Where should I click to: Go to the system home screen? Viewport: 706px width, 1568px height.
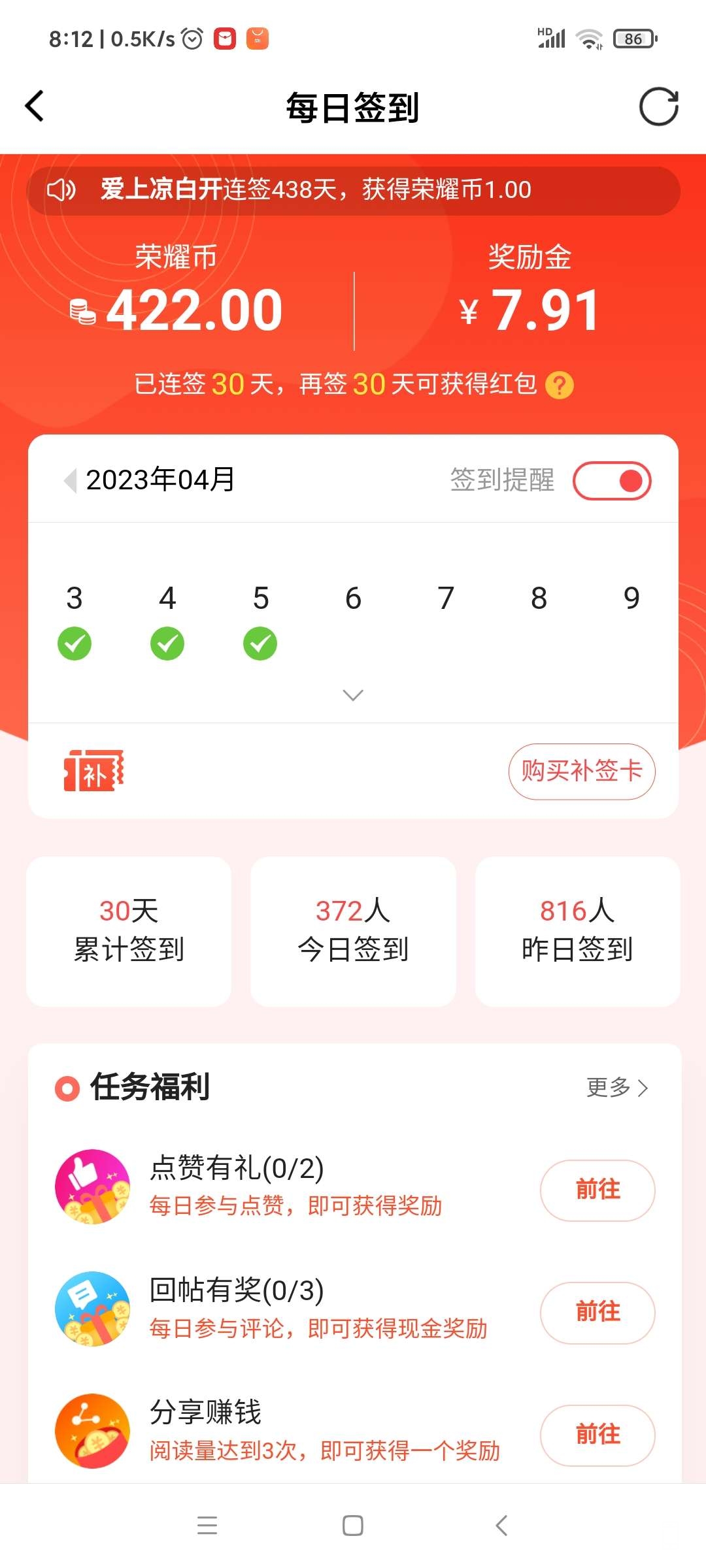click(353, 1526)
